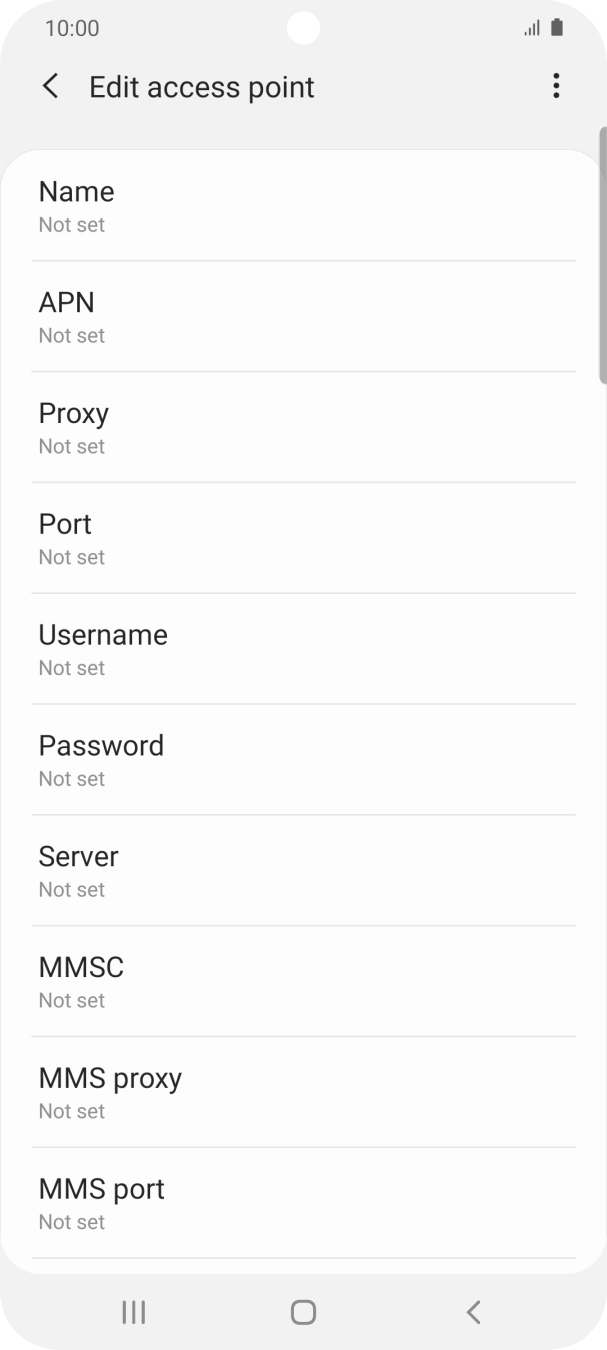This screenshot has height=1350, width=607.
Task: Open the Proxy setting
Action: click(303, 428)
